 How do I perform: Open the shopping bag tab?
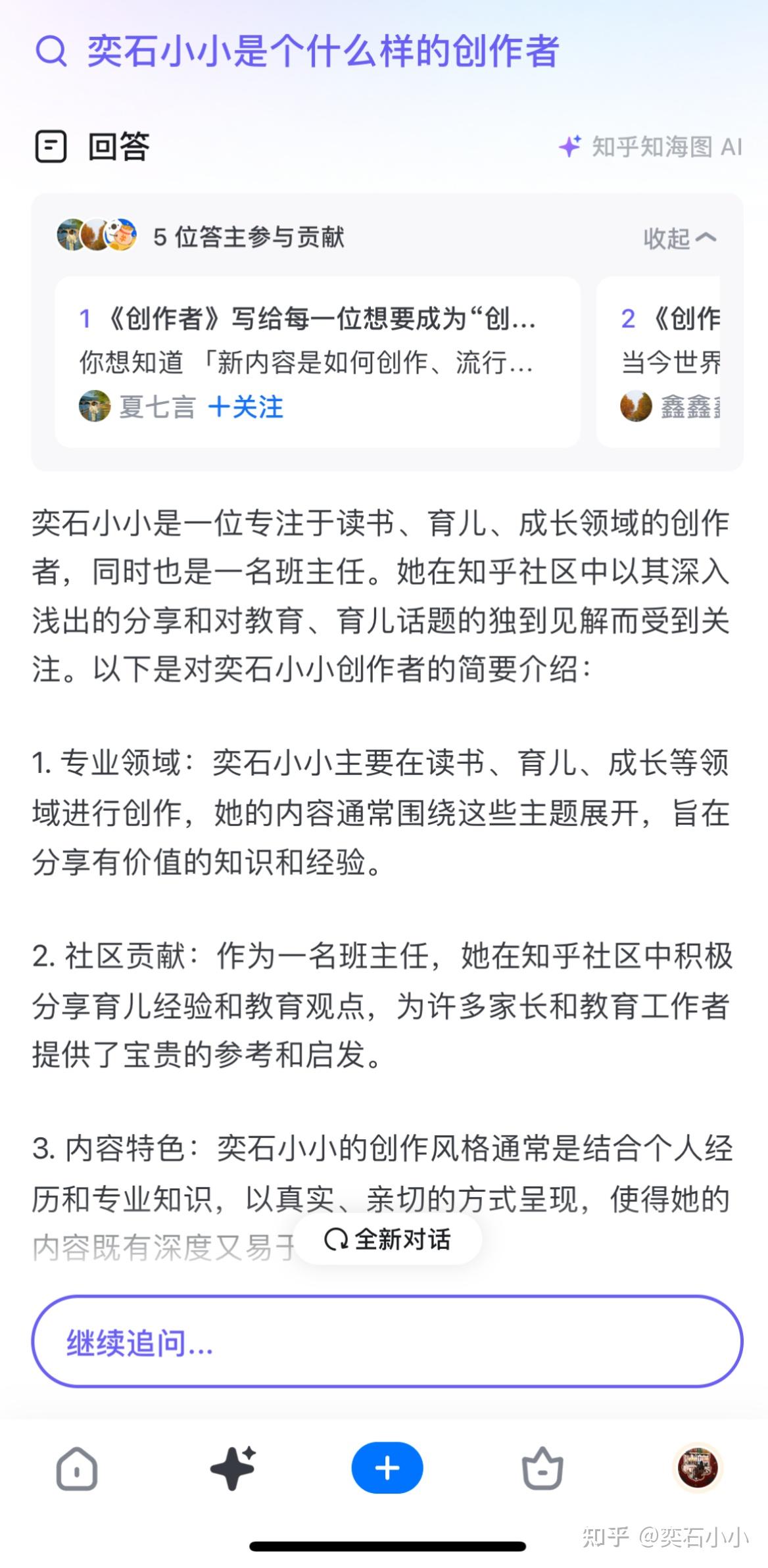click(x=542, y=1468)
